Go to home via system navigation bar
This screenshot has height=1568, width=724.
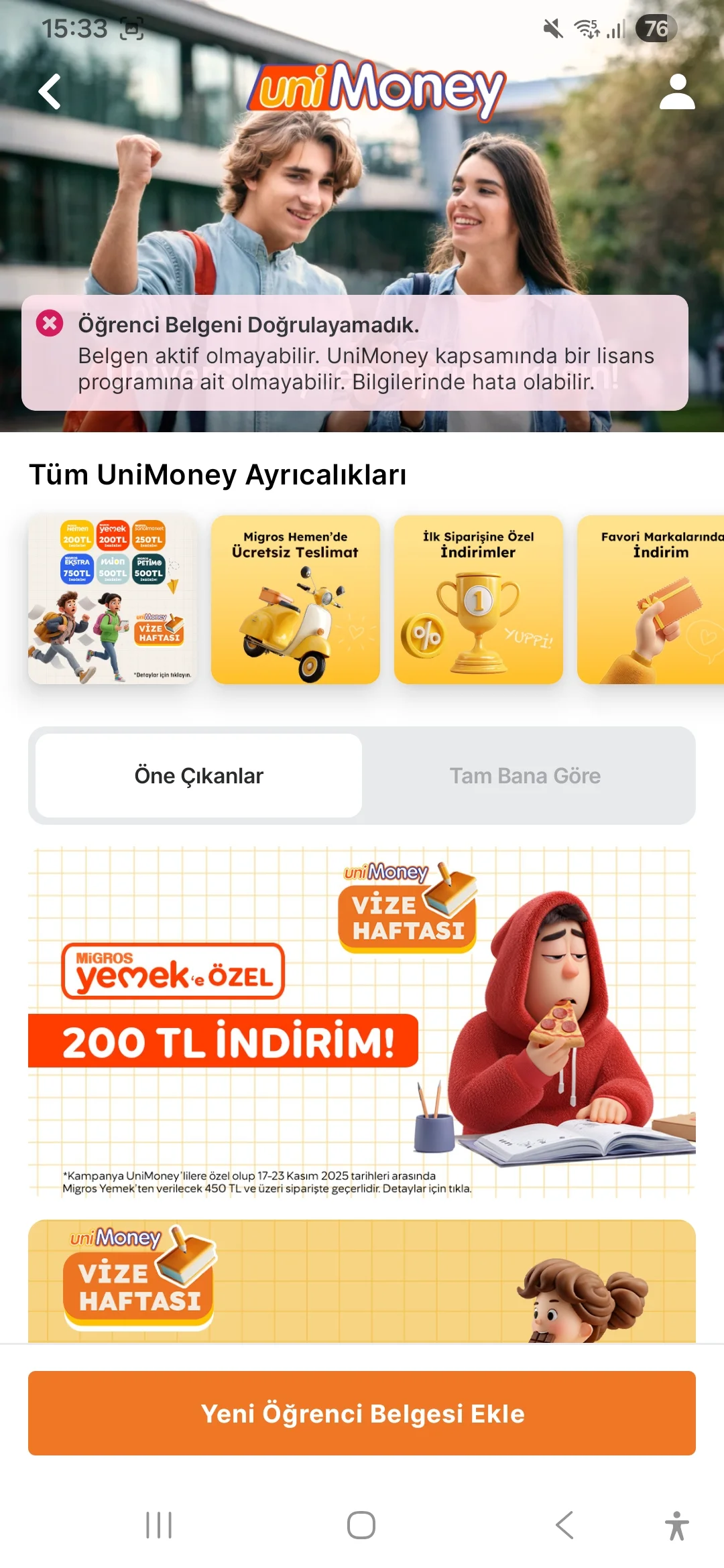[x=361, y=1525]
